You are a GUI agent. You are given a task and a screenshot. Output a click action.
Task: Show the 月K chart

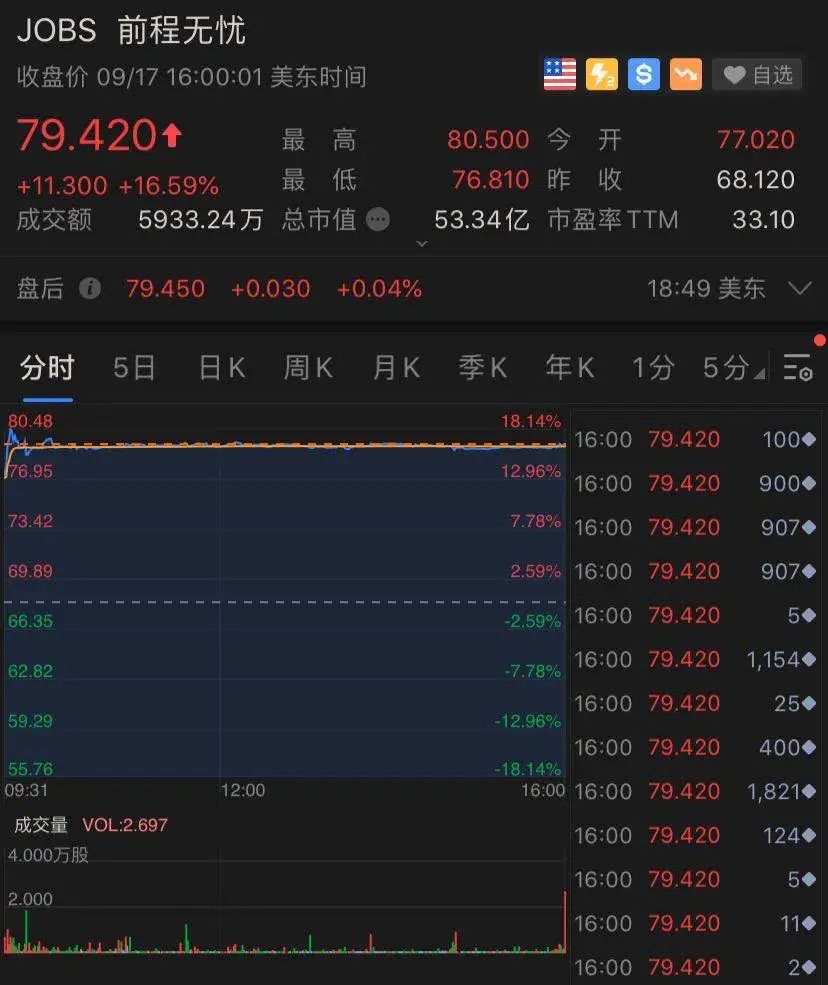396,368
